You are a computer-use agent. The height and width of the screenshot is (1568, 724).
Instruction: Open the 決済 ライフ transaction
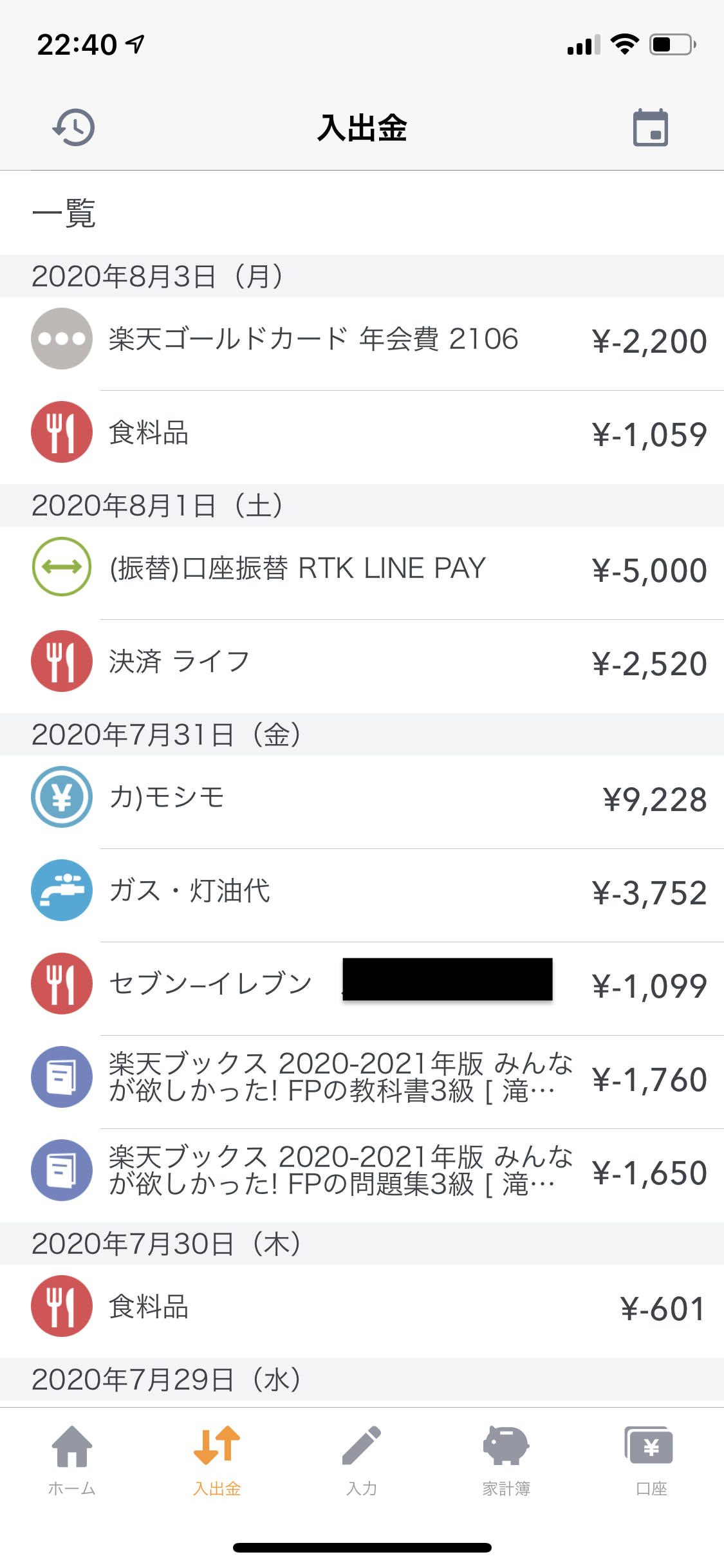pos(362,662)
